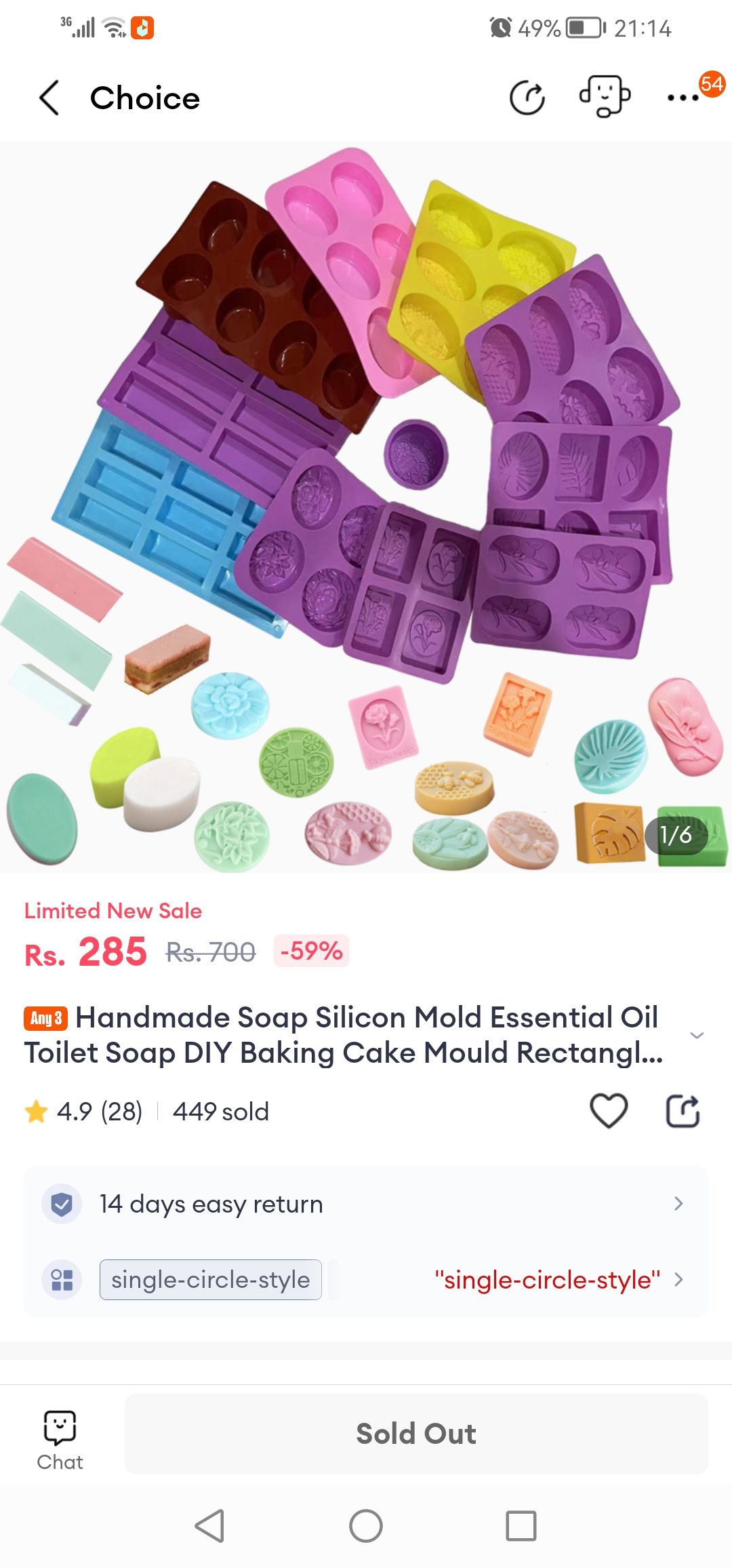Open recent apps from navigation bar

pyautogui.click(x=521, y=1526)
